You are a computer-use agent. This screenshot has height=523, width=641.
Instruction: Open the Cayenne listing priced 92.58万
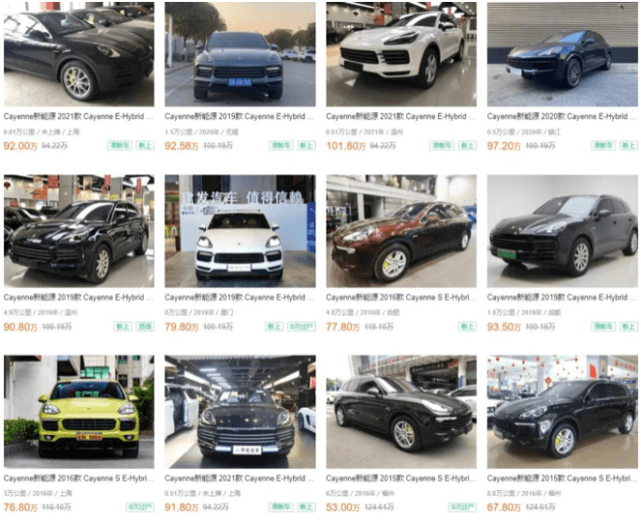239,54
